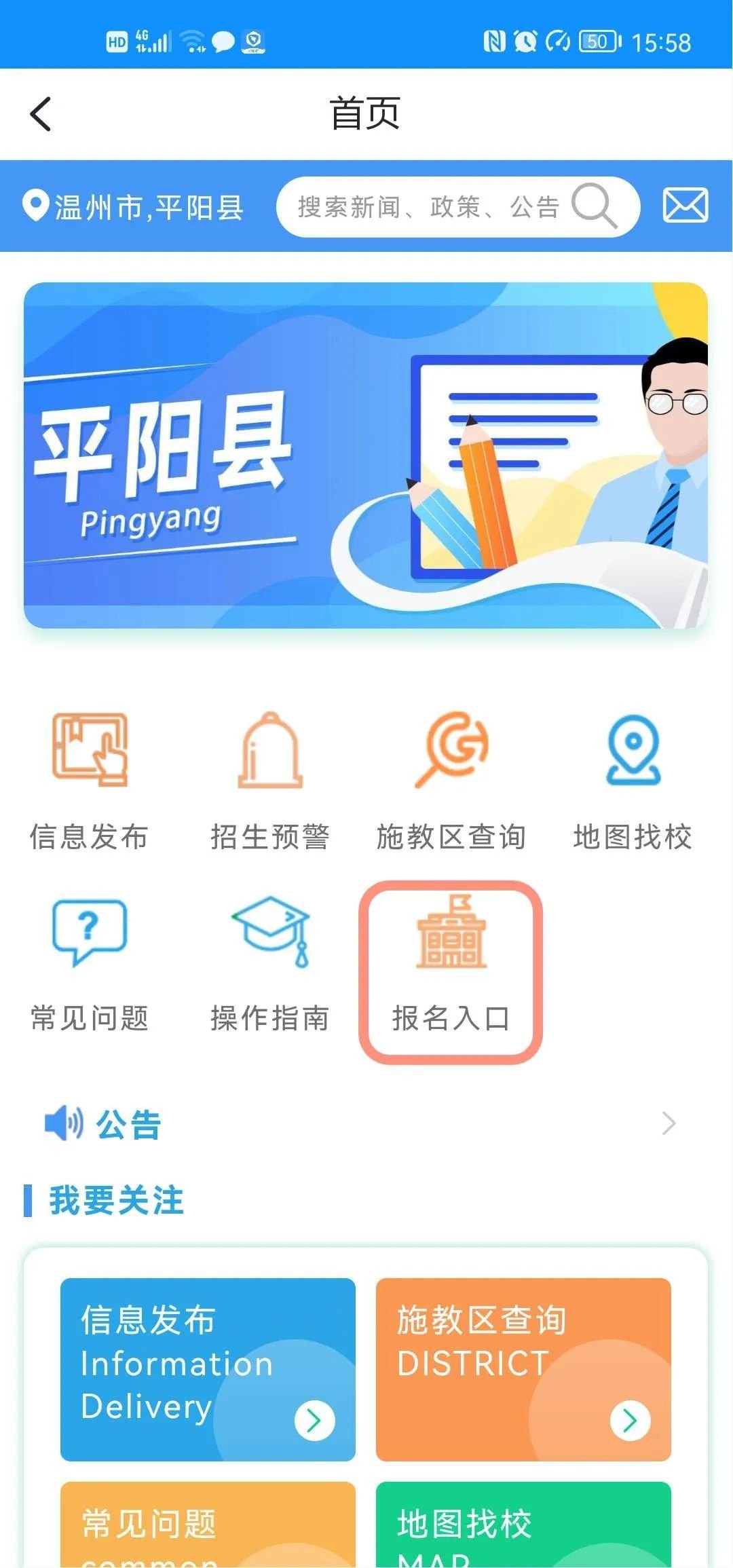Change location 温州市,平阳县
The width and height of the screenshot is (733, 1568).
133,207
